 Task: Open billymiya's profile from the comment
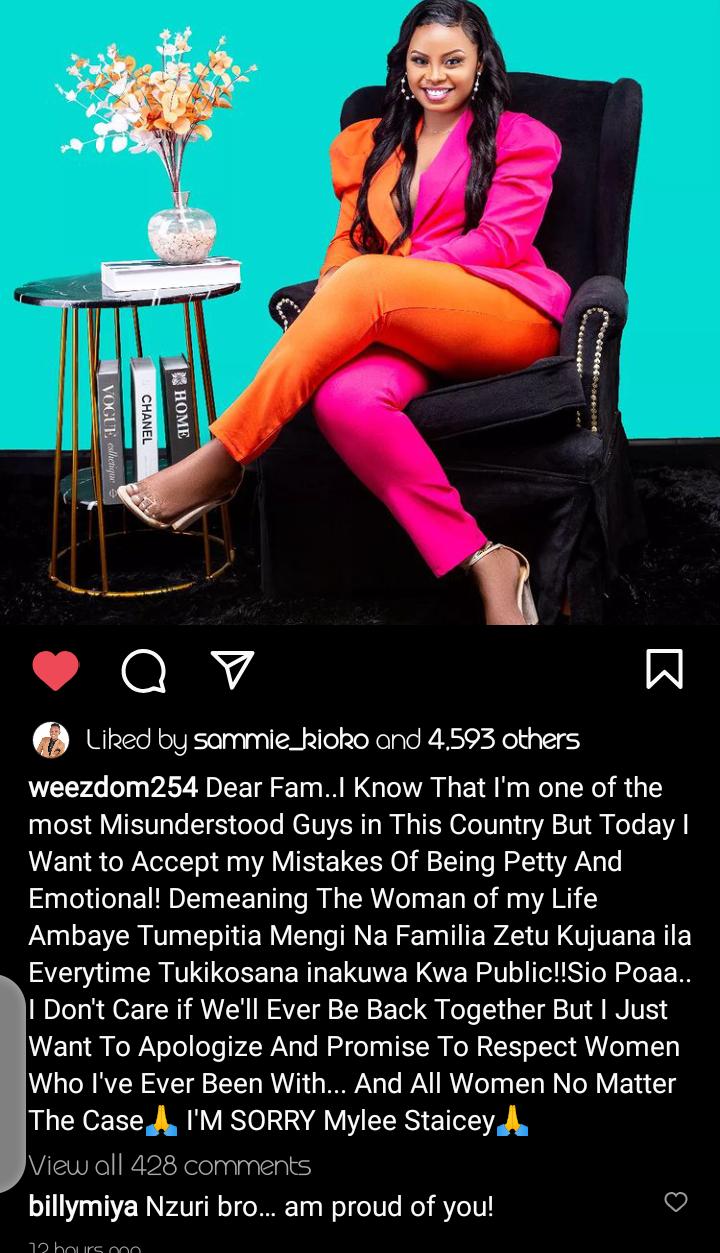coord(83,1207)
